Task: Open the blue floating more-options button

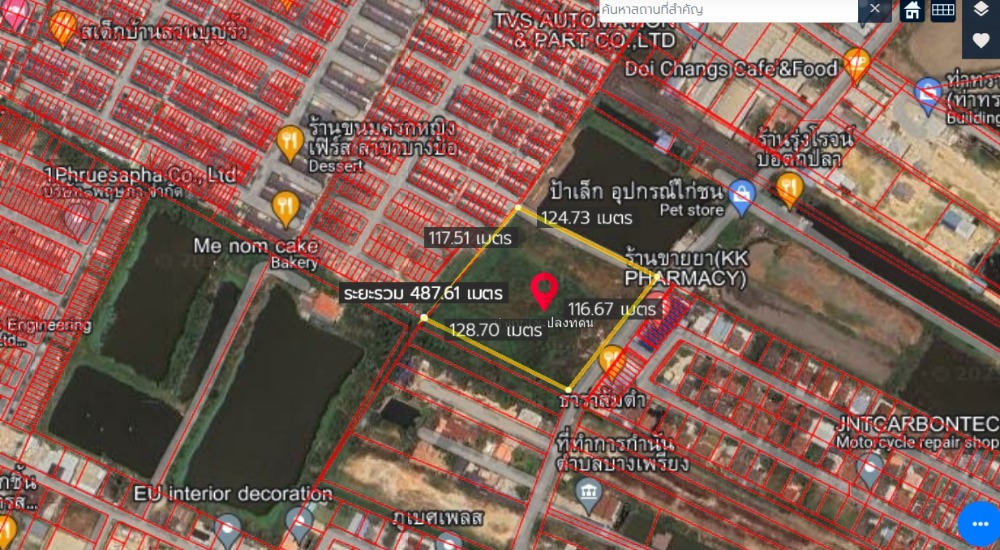Action: pyautogui.click(x=978, y=524)
